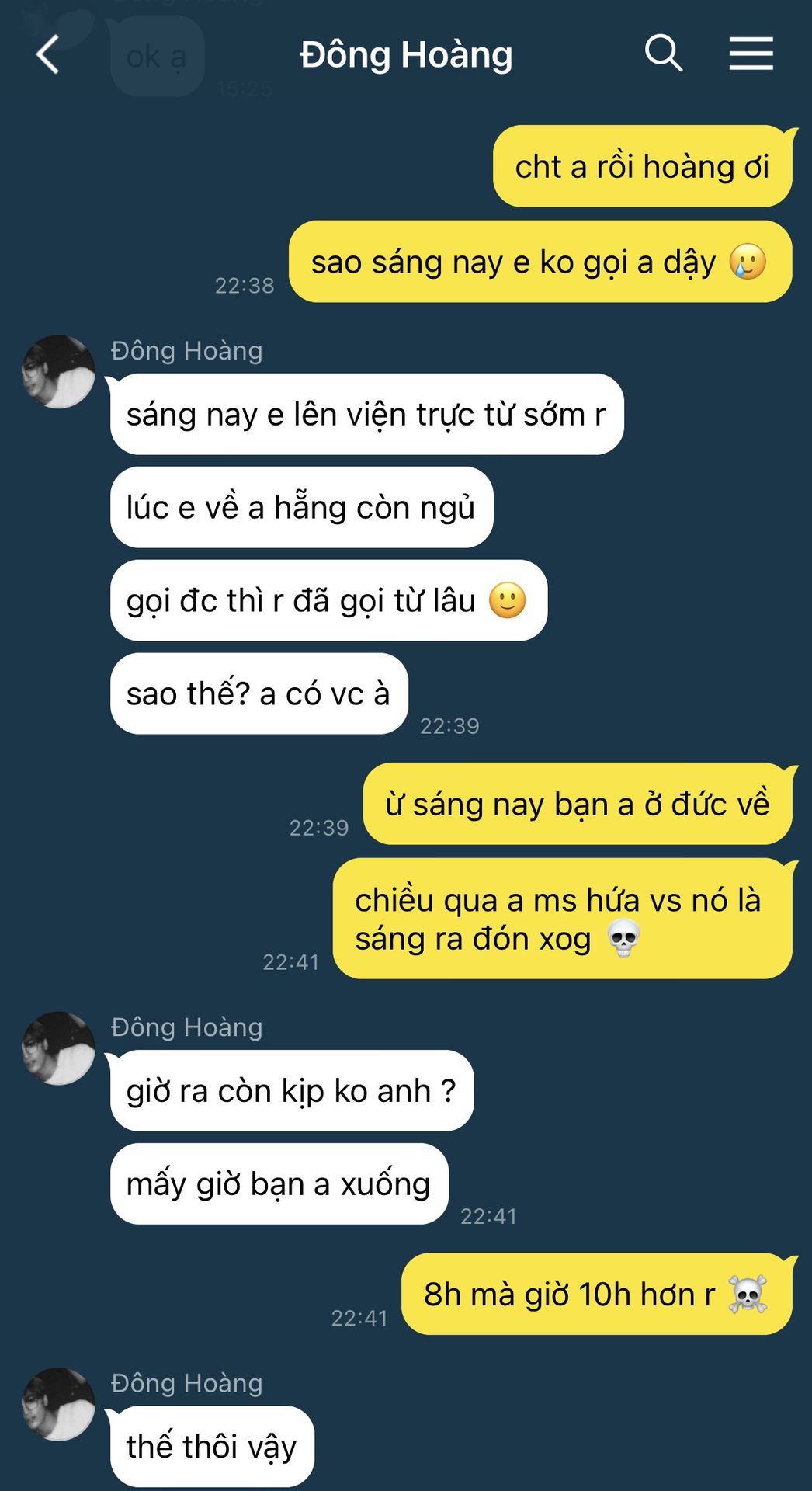
Task: Open the chat menu
Action: [751, 54]
